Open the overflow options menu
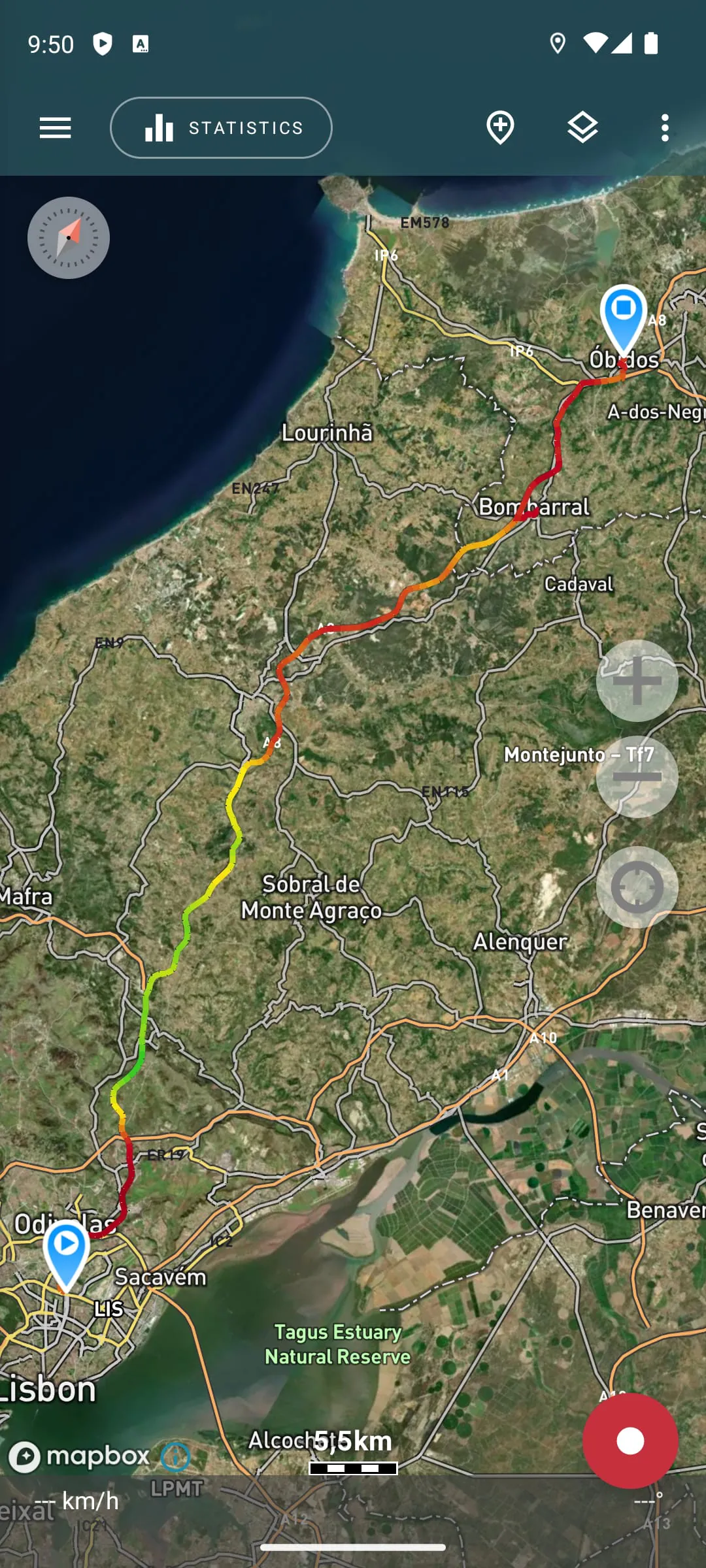The height and width of the screenshot is (1568, 706). pos(665,128)
